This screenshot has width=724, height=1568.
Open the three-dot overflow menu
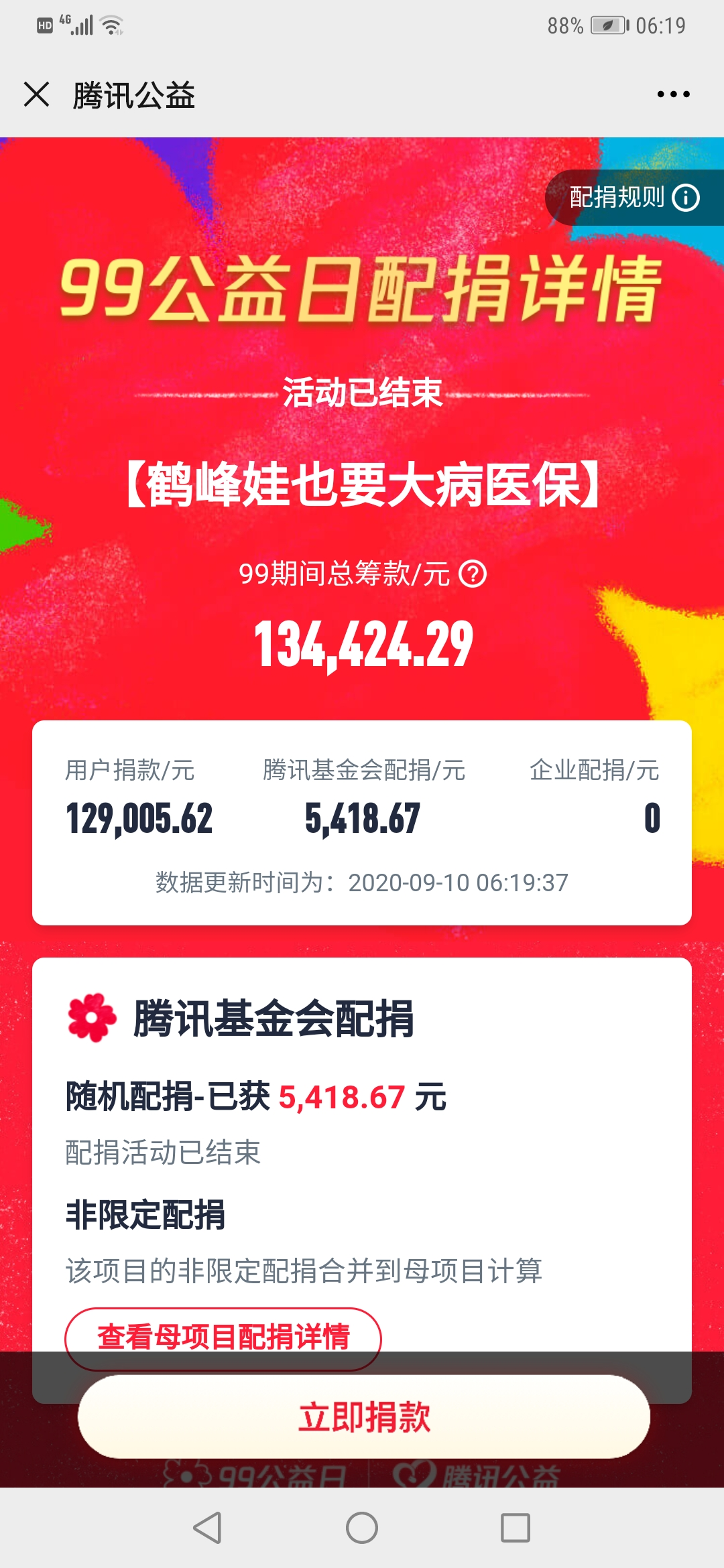tap(673, 94)
